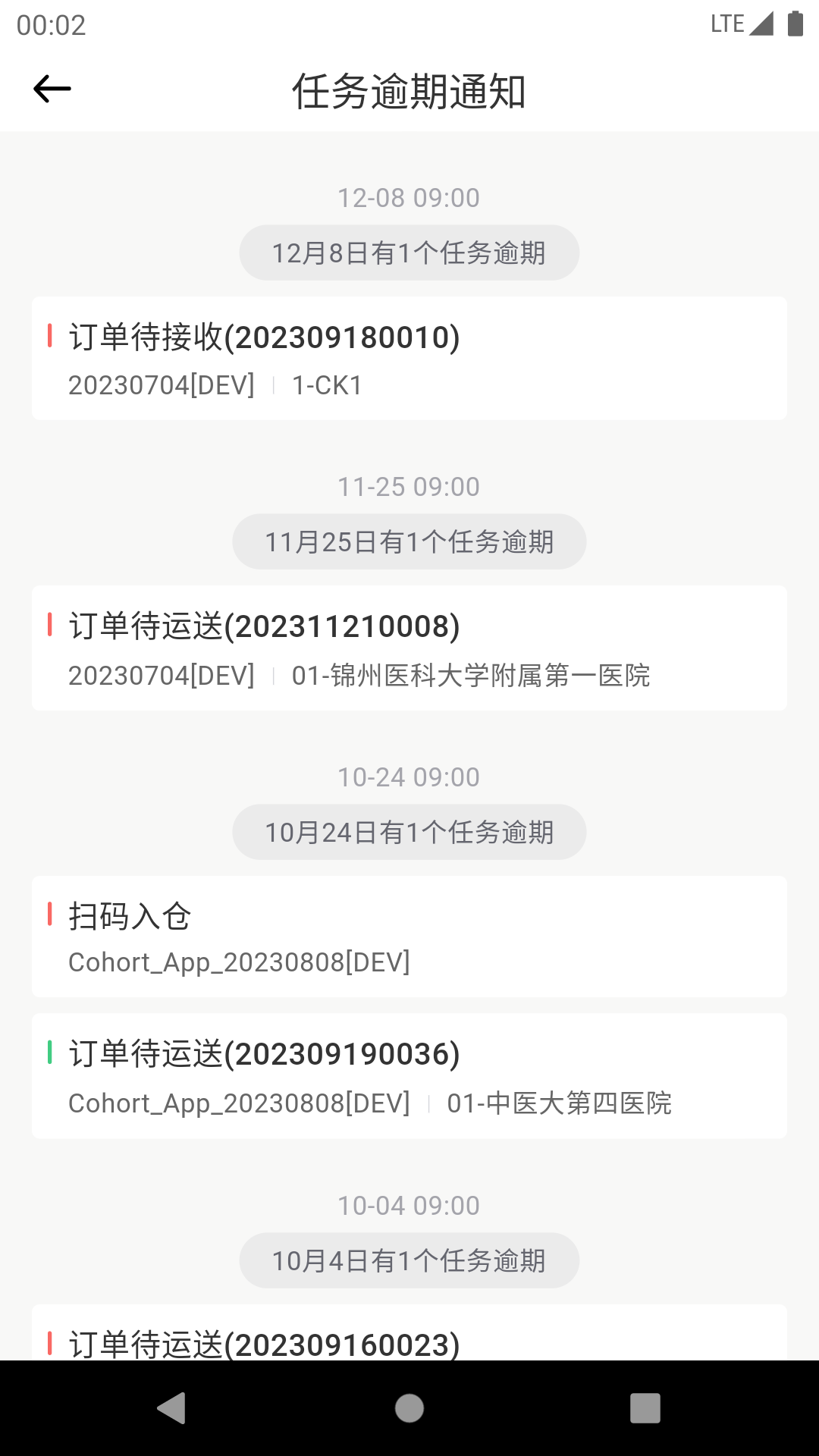The height and width of the screenshot is (1456, 819).
Task: Tap the system back button
Action: pos(172,1409)
